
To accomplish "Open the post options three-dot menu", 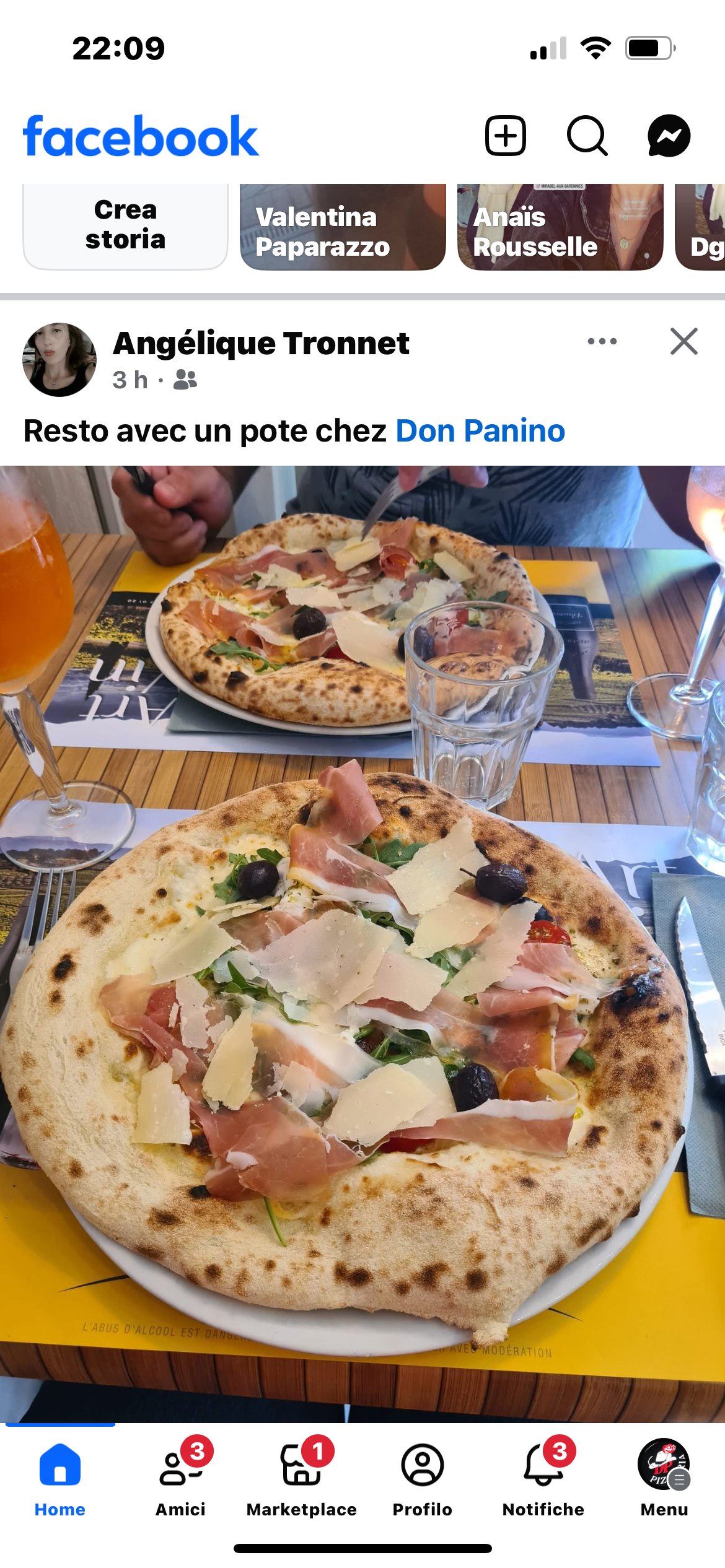I will tap(602, 341).
